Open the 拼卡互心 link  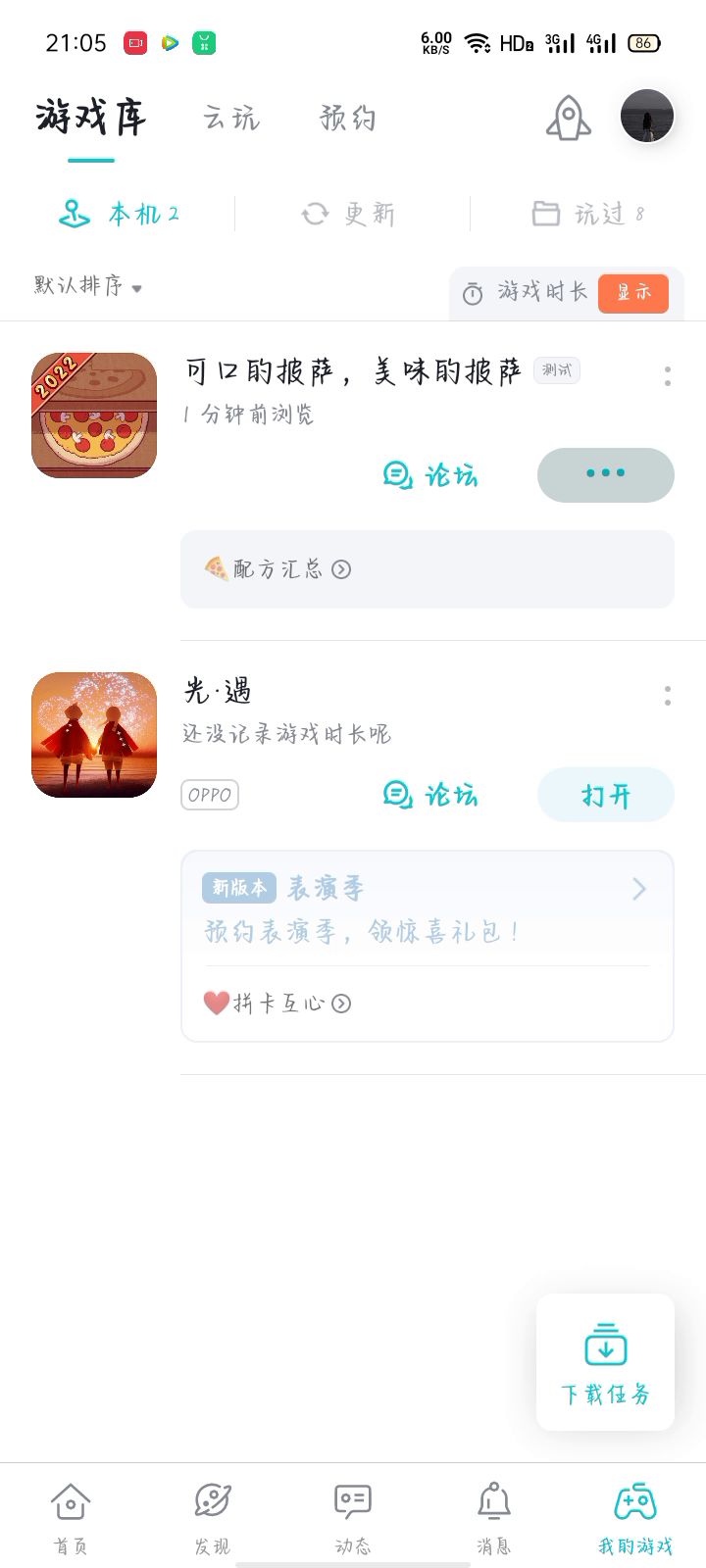coord(277,1004)
